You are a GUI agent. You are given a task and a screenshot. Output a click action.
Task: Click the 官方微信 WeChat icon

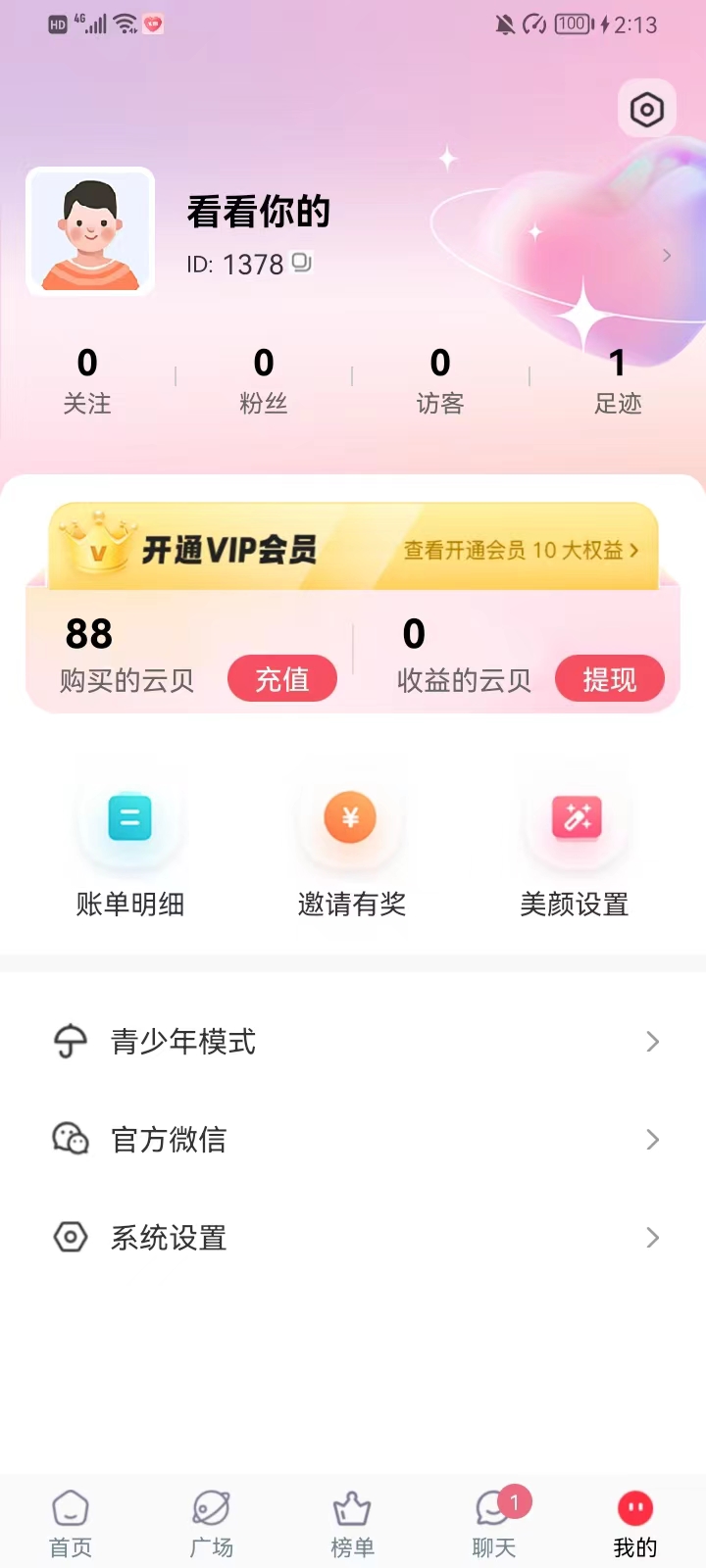[69, 1140]
